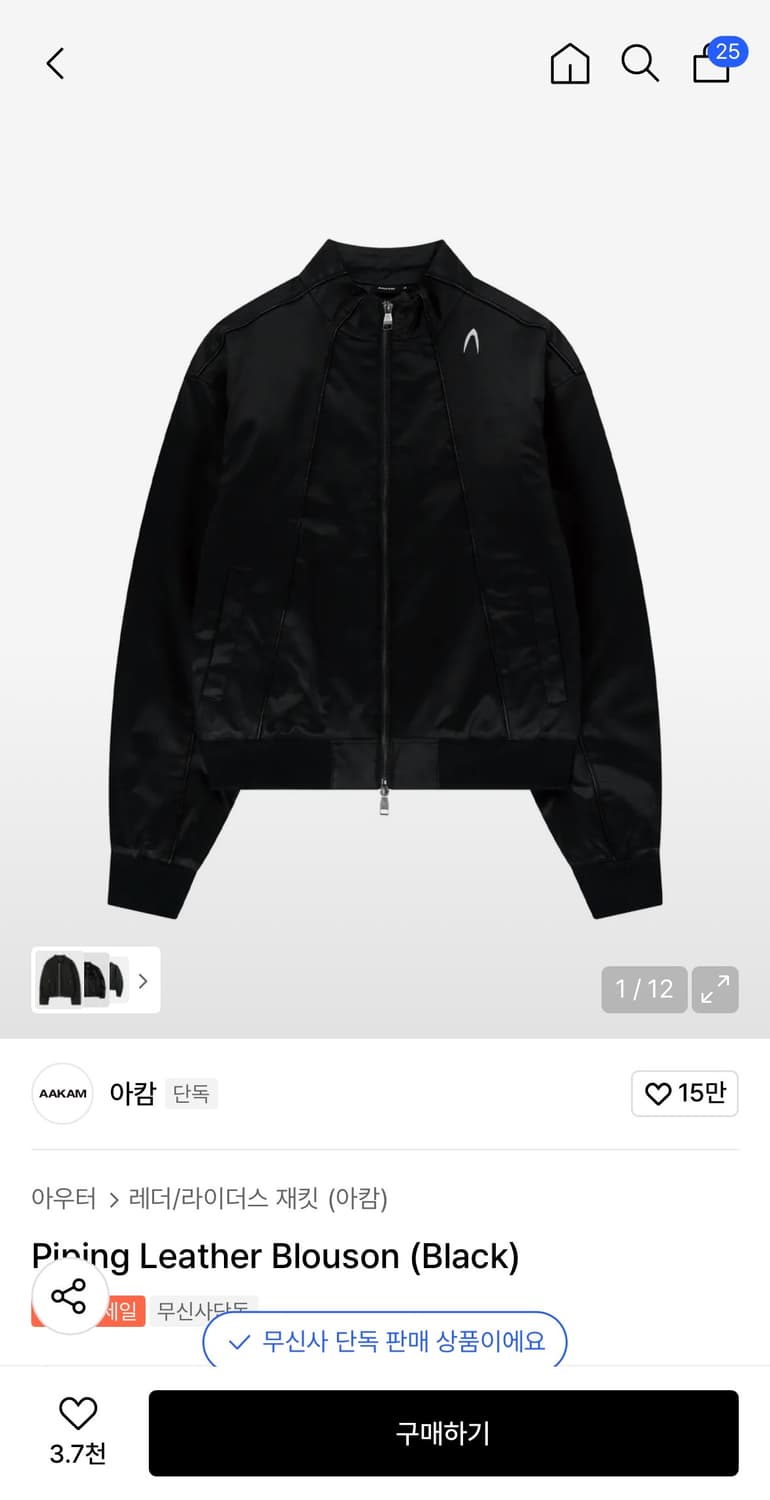Favorite the 아캄 brand heart button
The image size is (770, 1500).
(684, 1093)
